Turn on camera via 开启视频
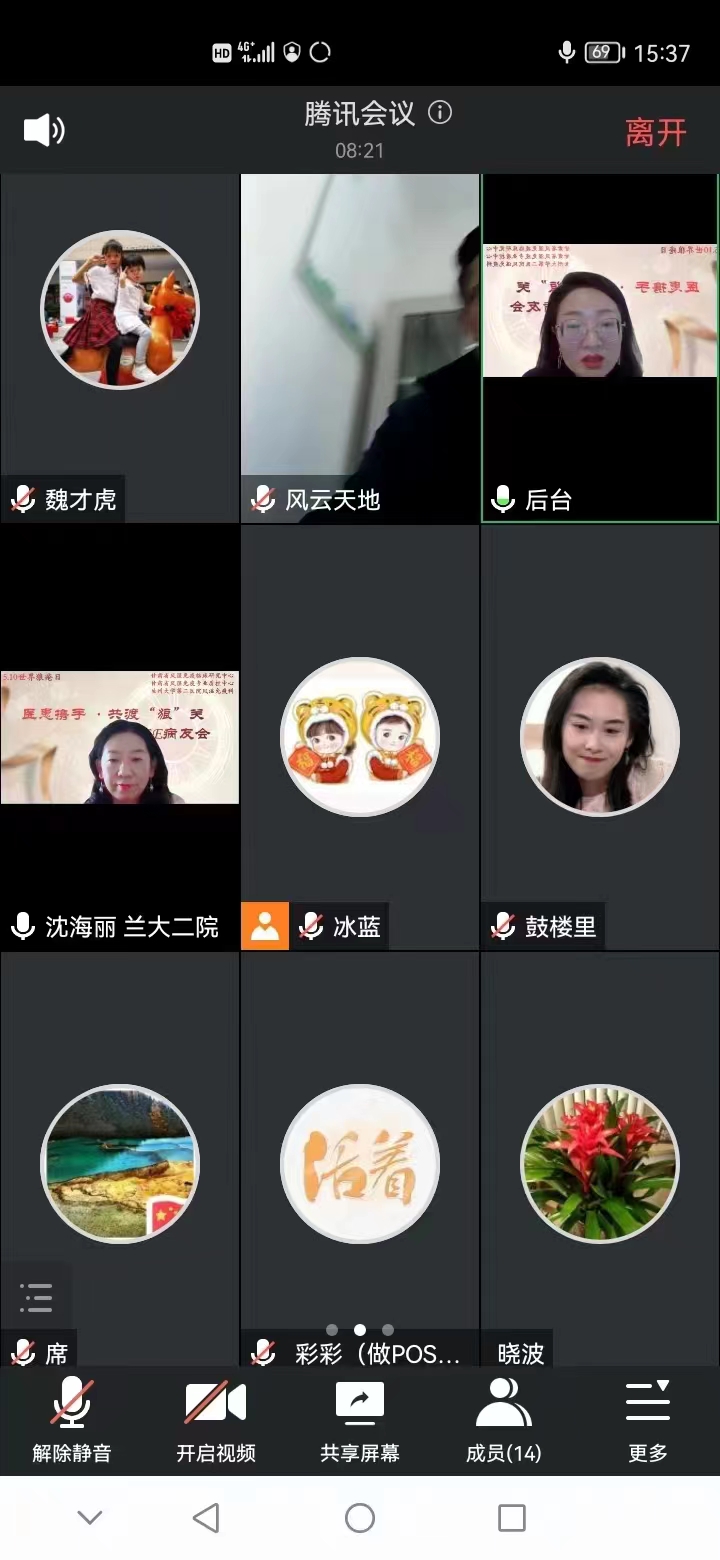The width and height of the screenshot is (720, 1560). tap(216, 1418)
